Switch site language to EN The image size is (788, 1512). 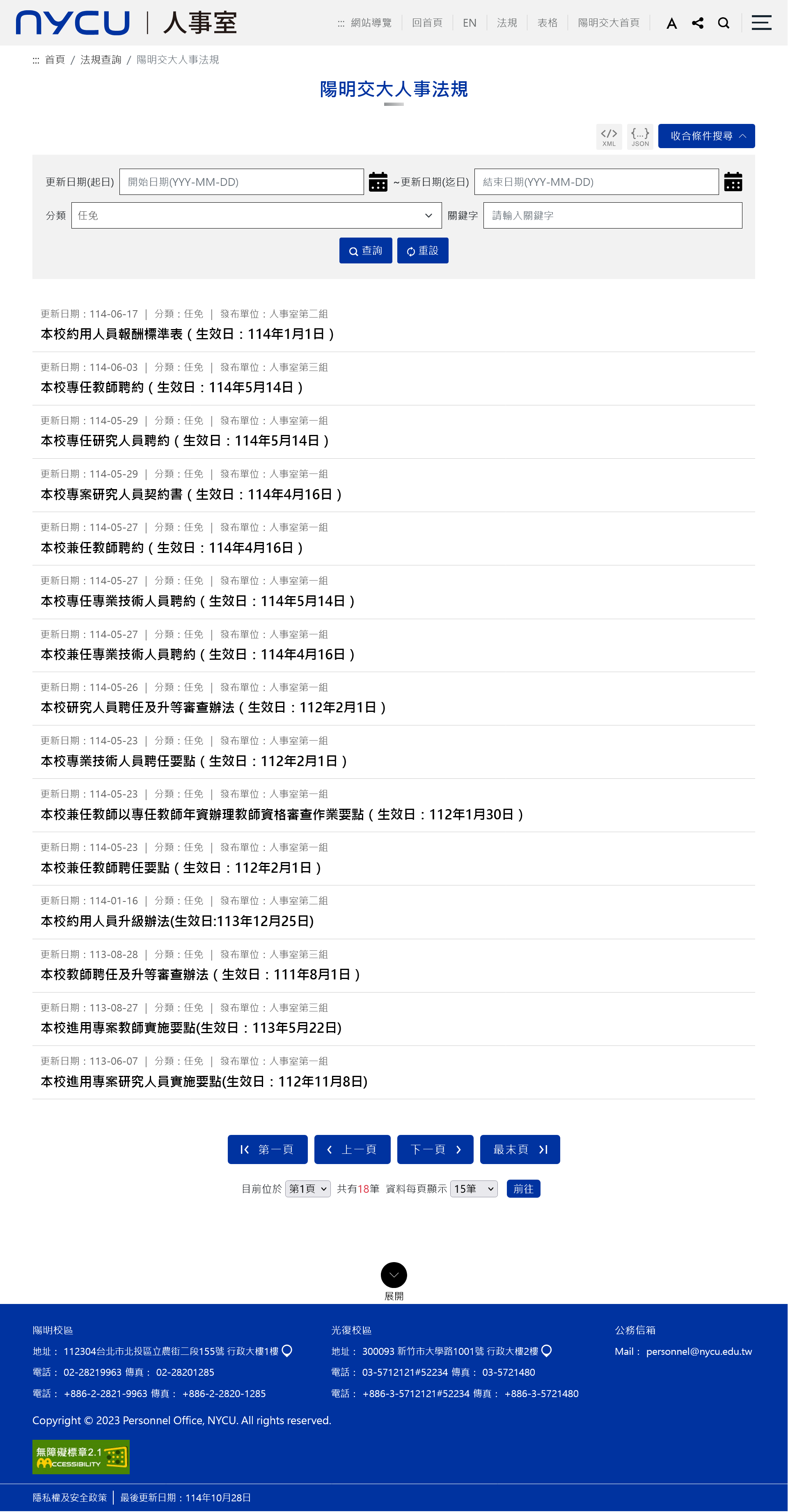(469, 23)
